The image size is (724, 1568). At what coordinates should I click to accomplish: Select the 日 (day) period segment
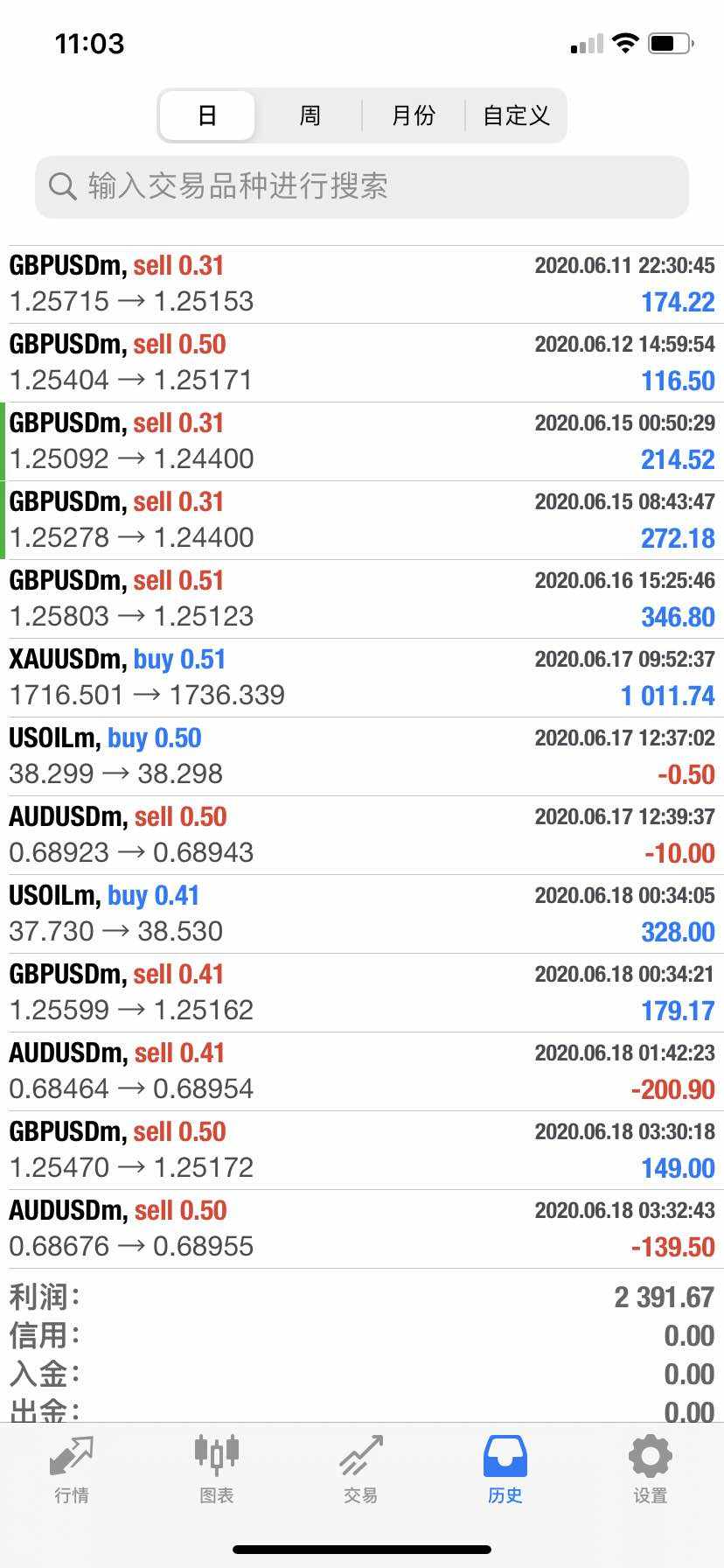click(x=207, y=115)
